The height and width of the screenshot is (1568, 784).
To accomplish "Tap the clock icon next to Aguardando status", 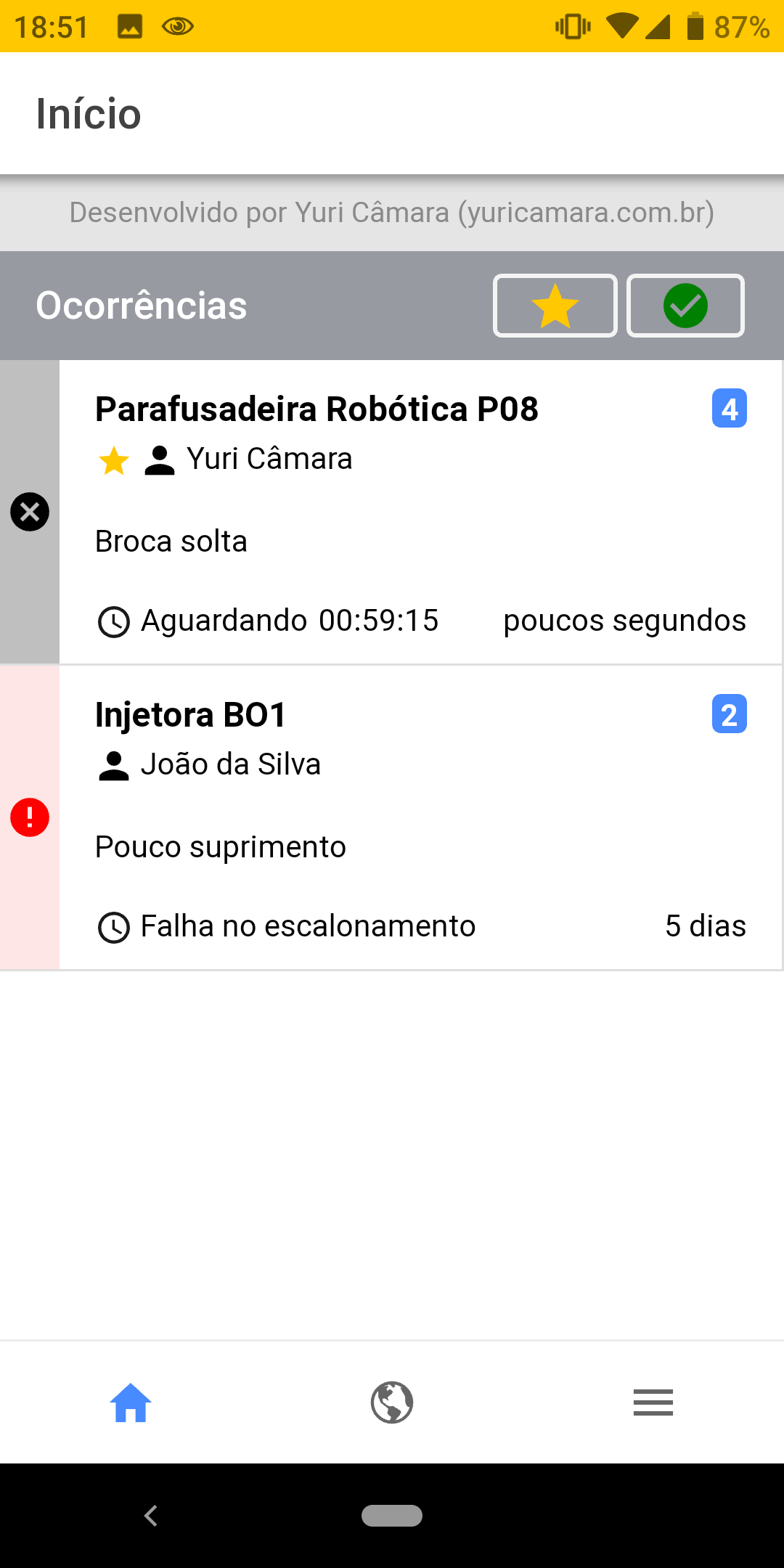I will (114, 621).
